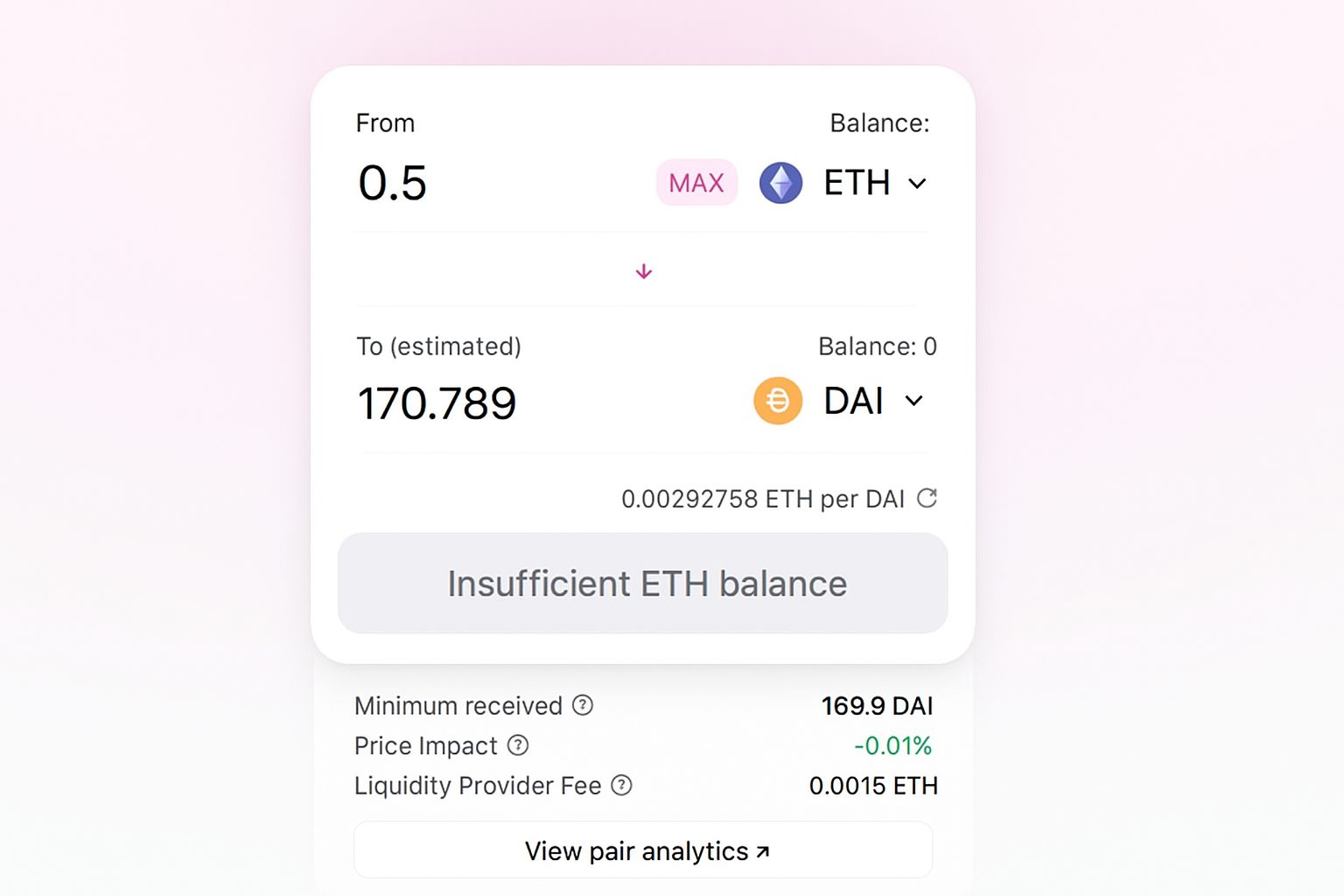
Task: Show help for Minimum received
Action: point(583,705)
